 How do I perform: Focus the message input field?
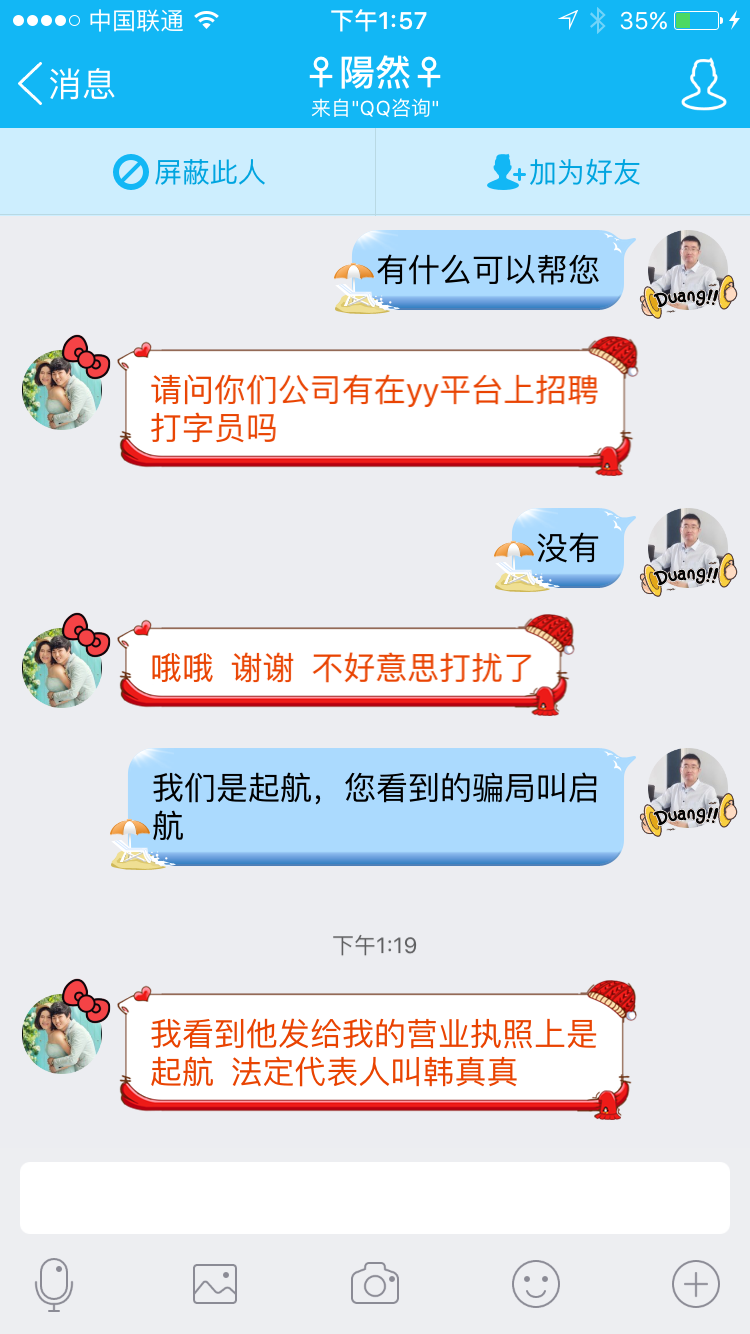pyautogui.click(x=375, y=1197)
